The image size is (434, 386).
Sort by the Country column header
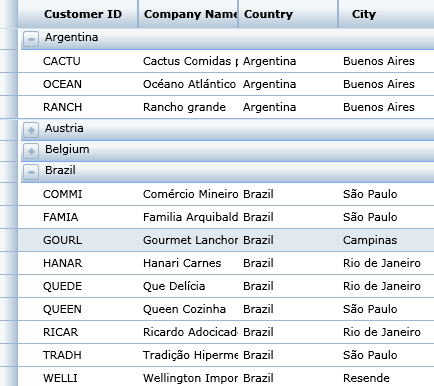(x=288, y=14)
